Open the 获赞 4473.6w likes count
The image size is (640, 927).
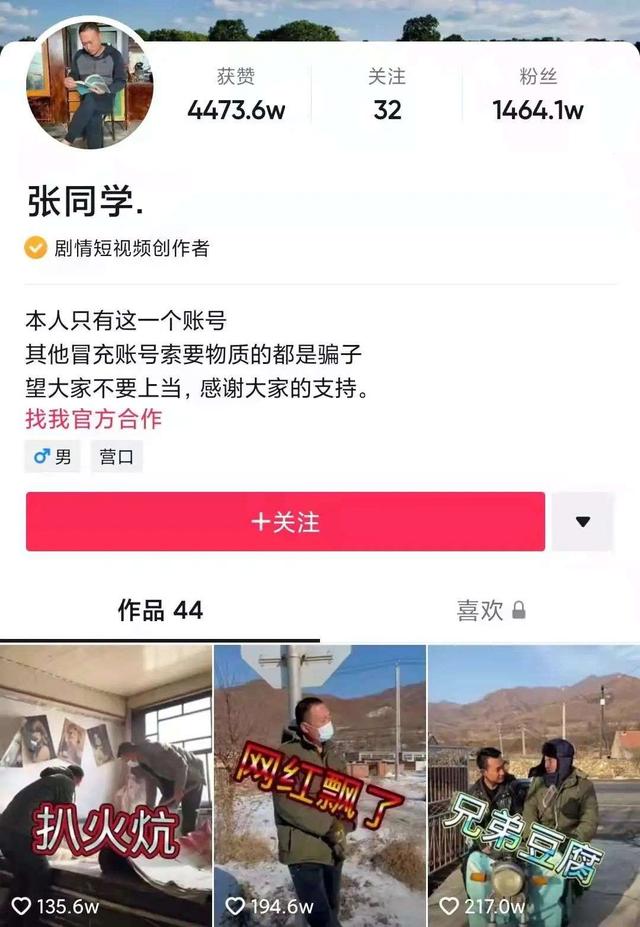(236, 97)
